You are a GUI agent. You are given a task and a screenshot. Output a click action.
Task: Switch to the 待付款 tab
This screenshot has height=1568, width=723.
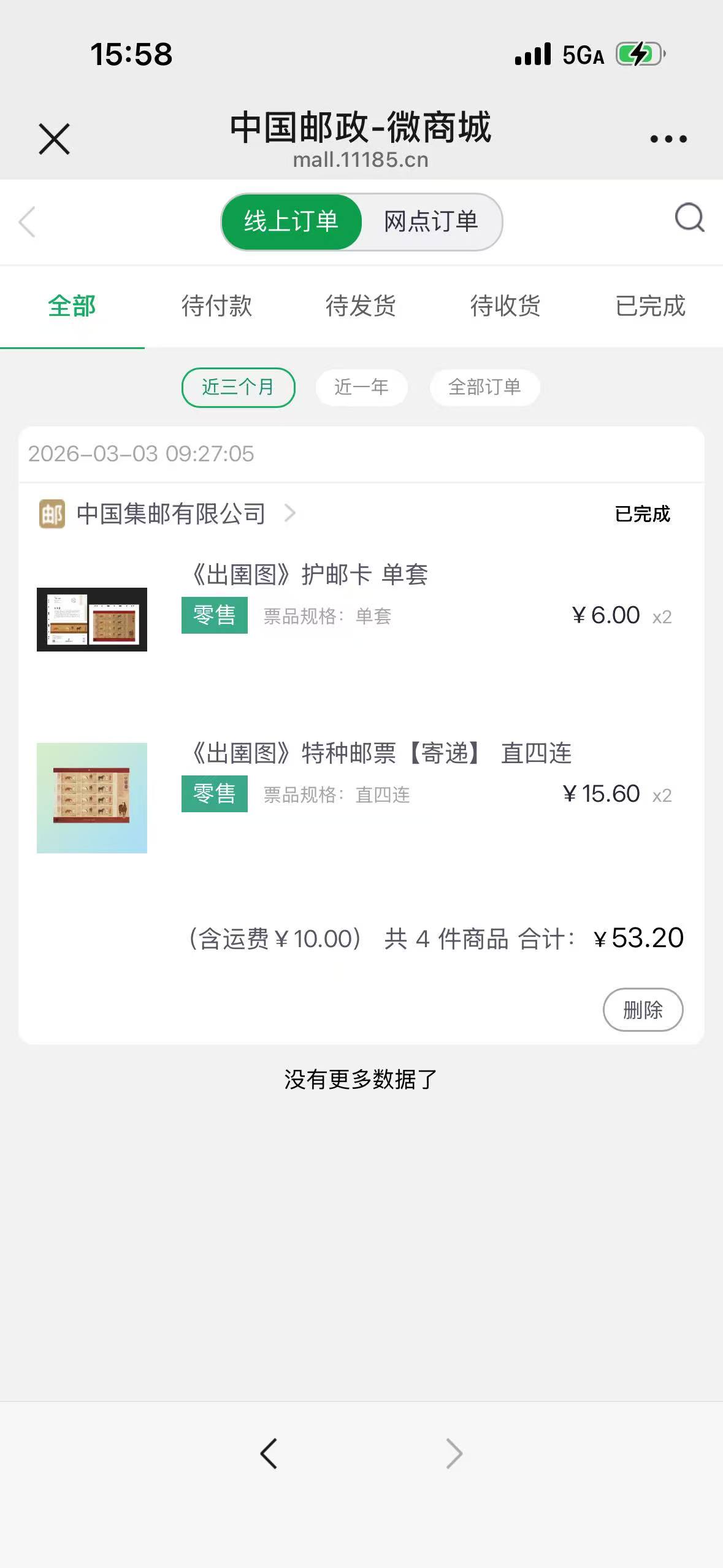tap(216, 306)
